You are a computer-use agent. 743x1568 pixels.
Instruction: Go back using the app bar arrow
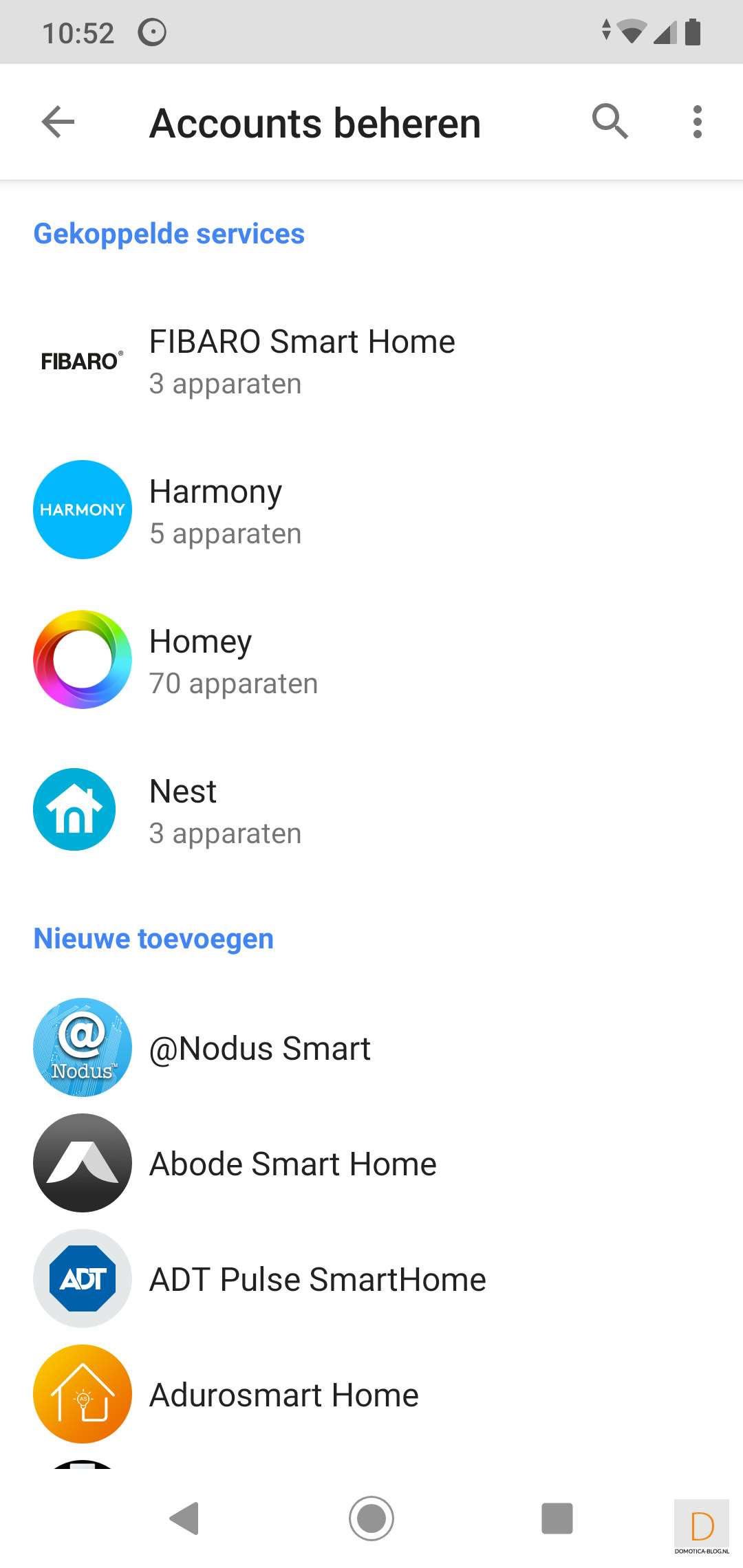(x=58, y=122)
